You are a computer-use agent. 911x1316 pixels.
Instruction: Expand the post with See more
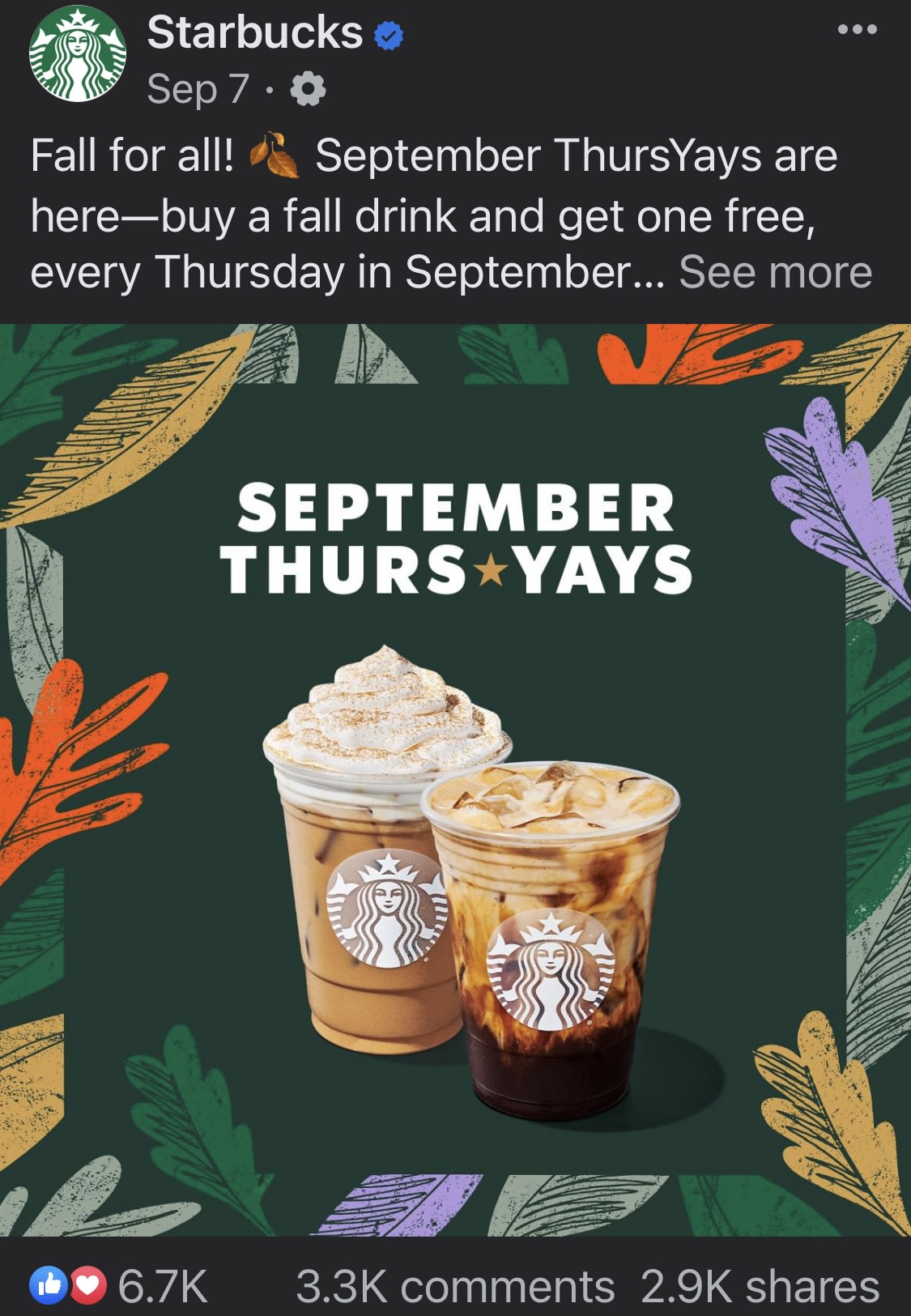pyautogui.click(x=775, y=272)
